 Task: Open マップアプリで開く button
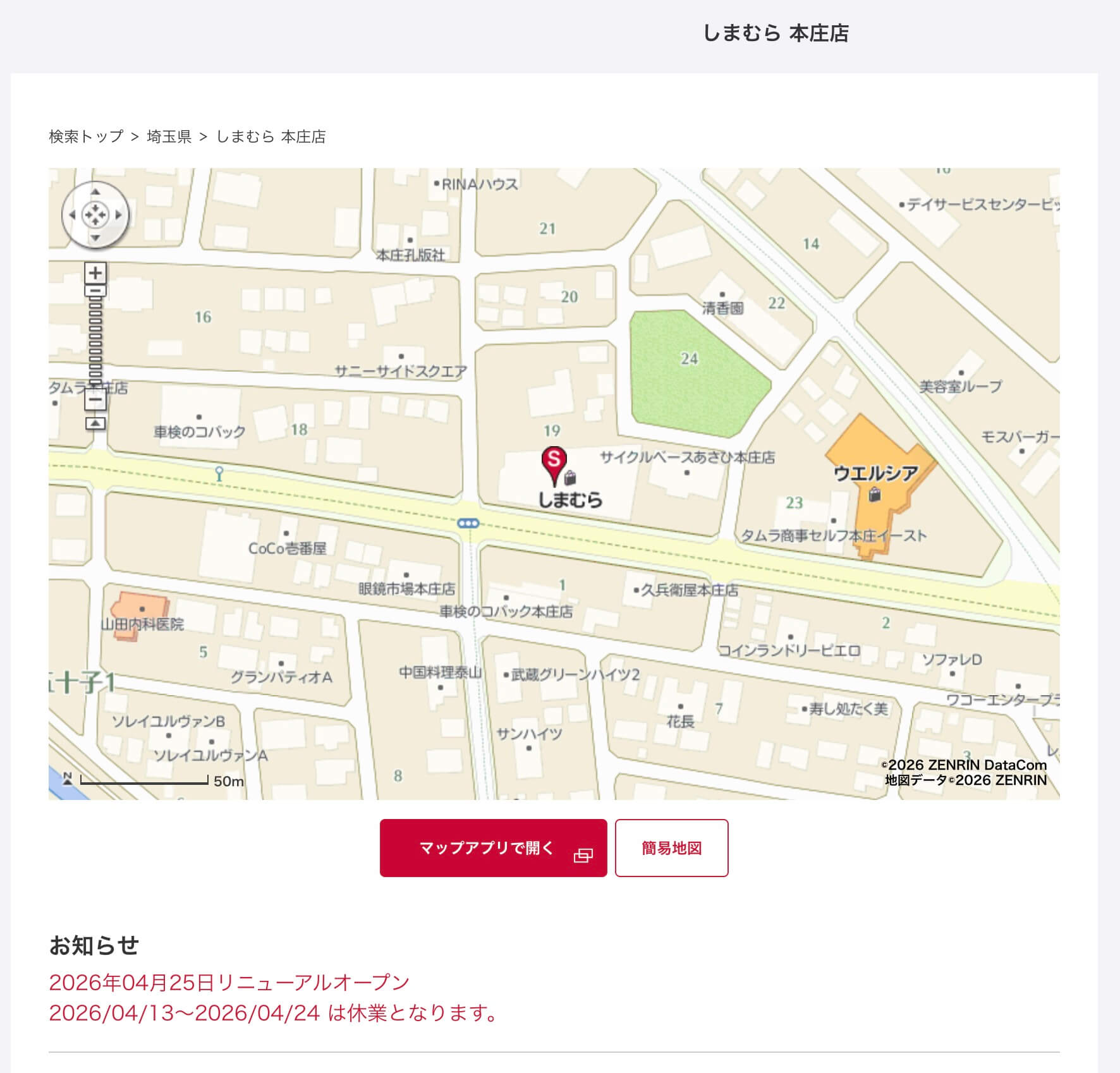tap(493, 848)
